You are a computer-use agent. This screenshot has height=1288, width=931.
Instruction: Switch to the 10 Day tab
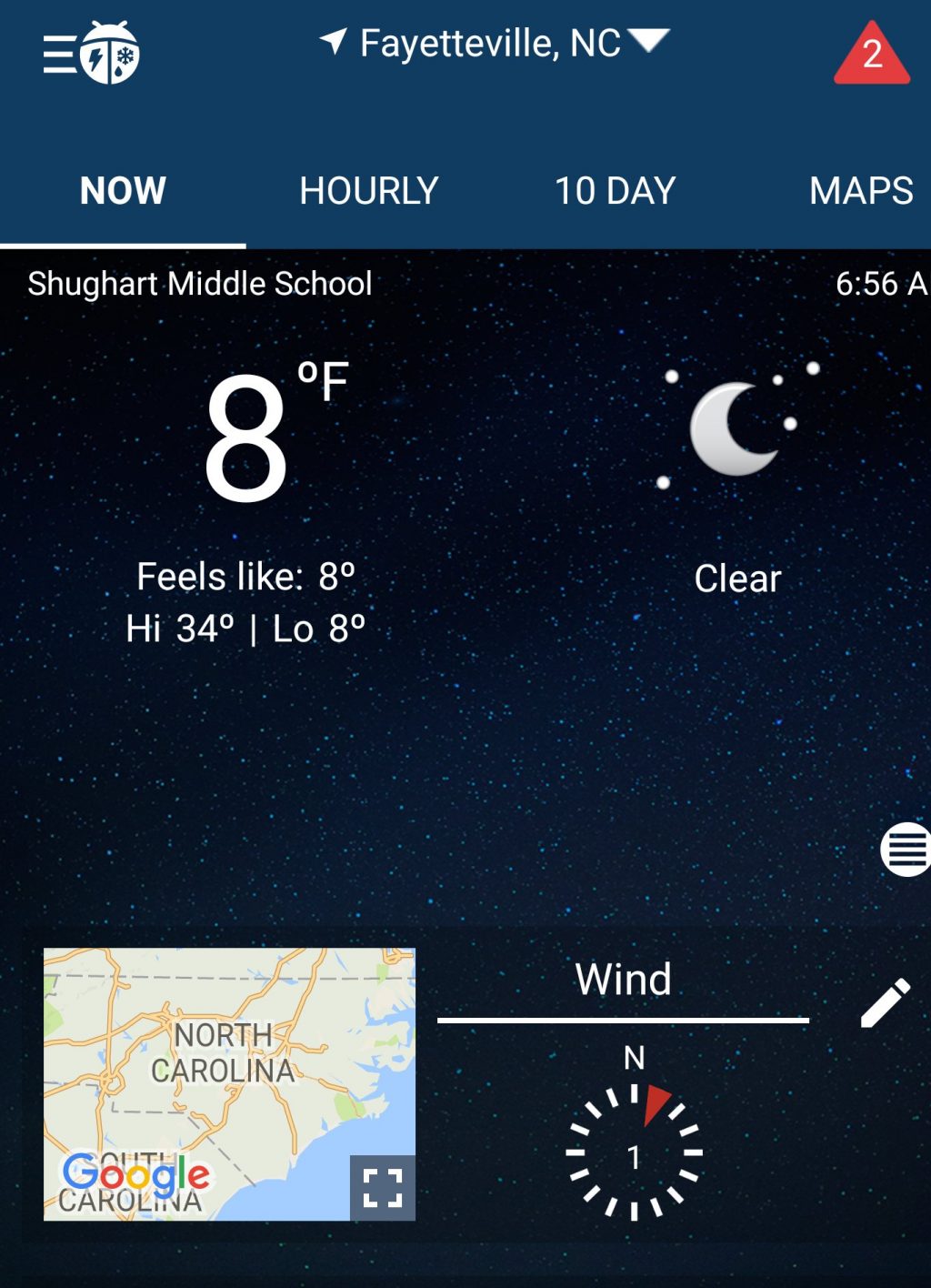click(615, 191)
